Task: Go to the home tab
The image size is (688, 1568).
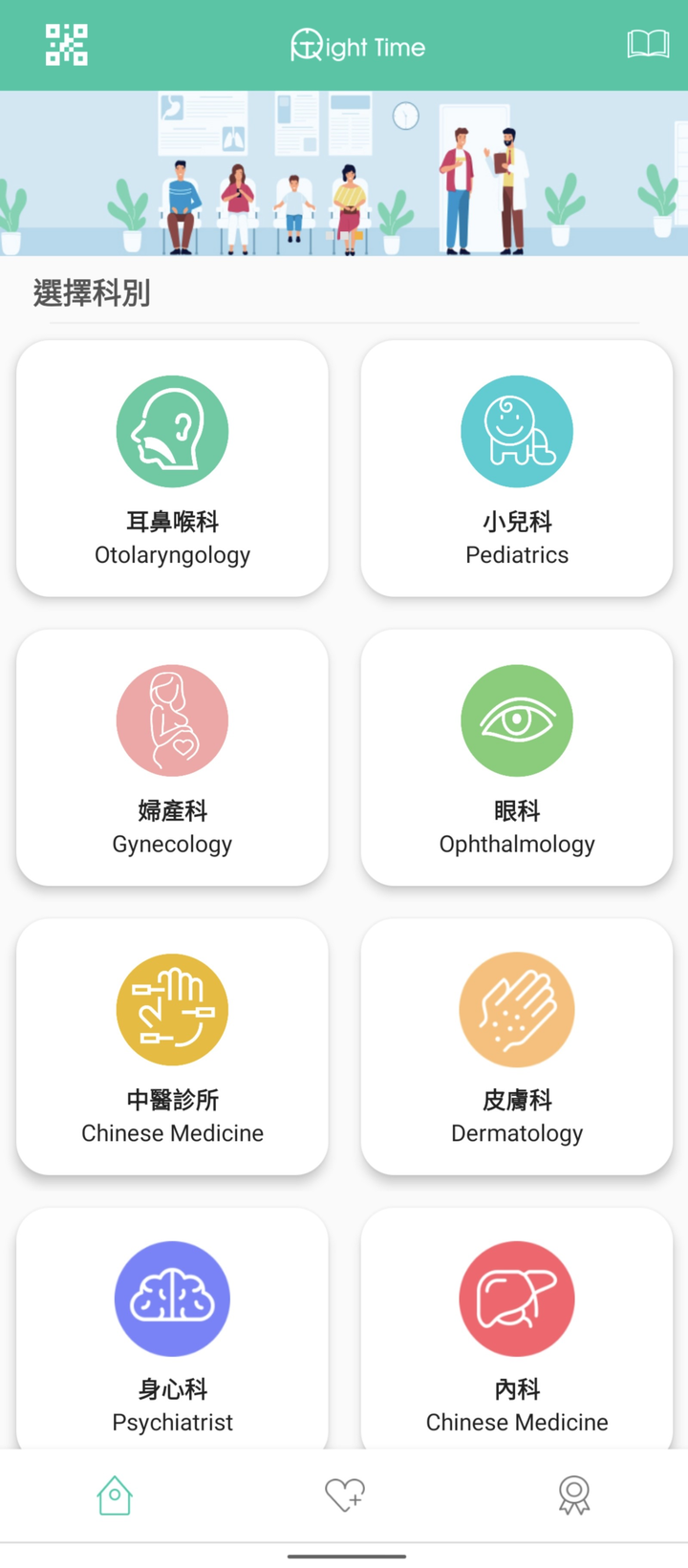Action: (115, 1495)
